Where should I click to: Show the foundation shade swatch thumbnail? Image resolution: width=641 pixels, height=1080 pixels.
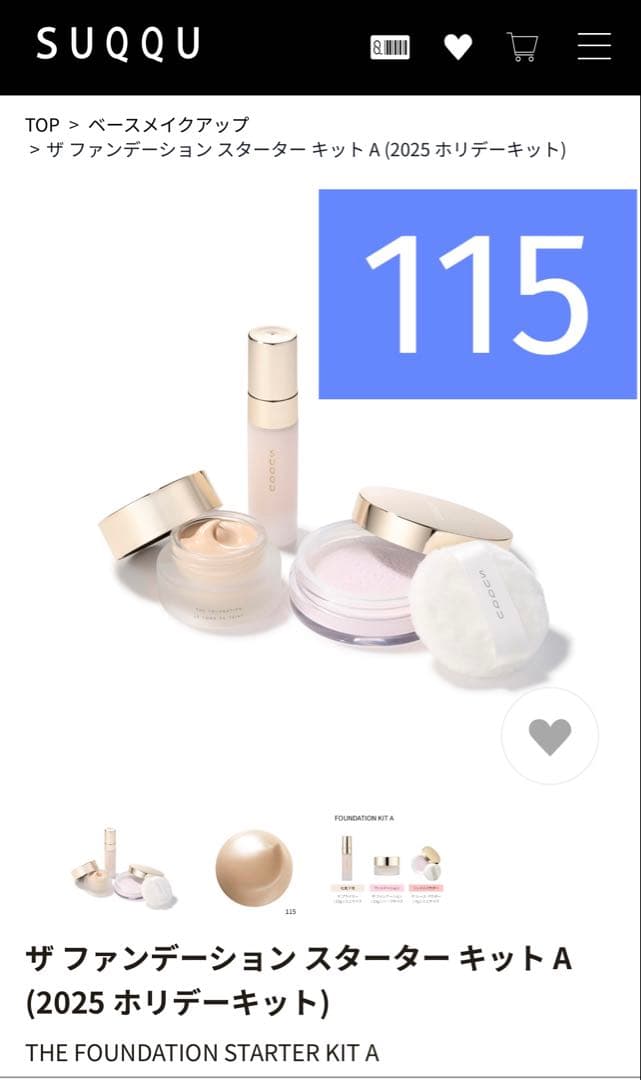(x=255, y=867)
